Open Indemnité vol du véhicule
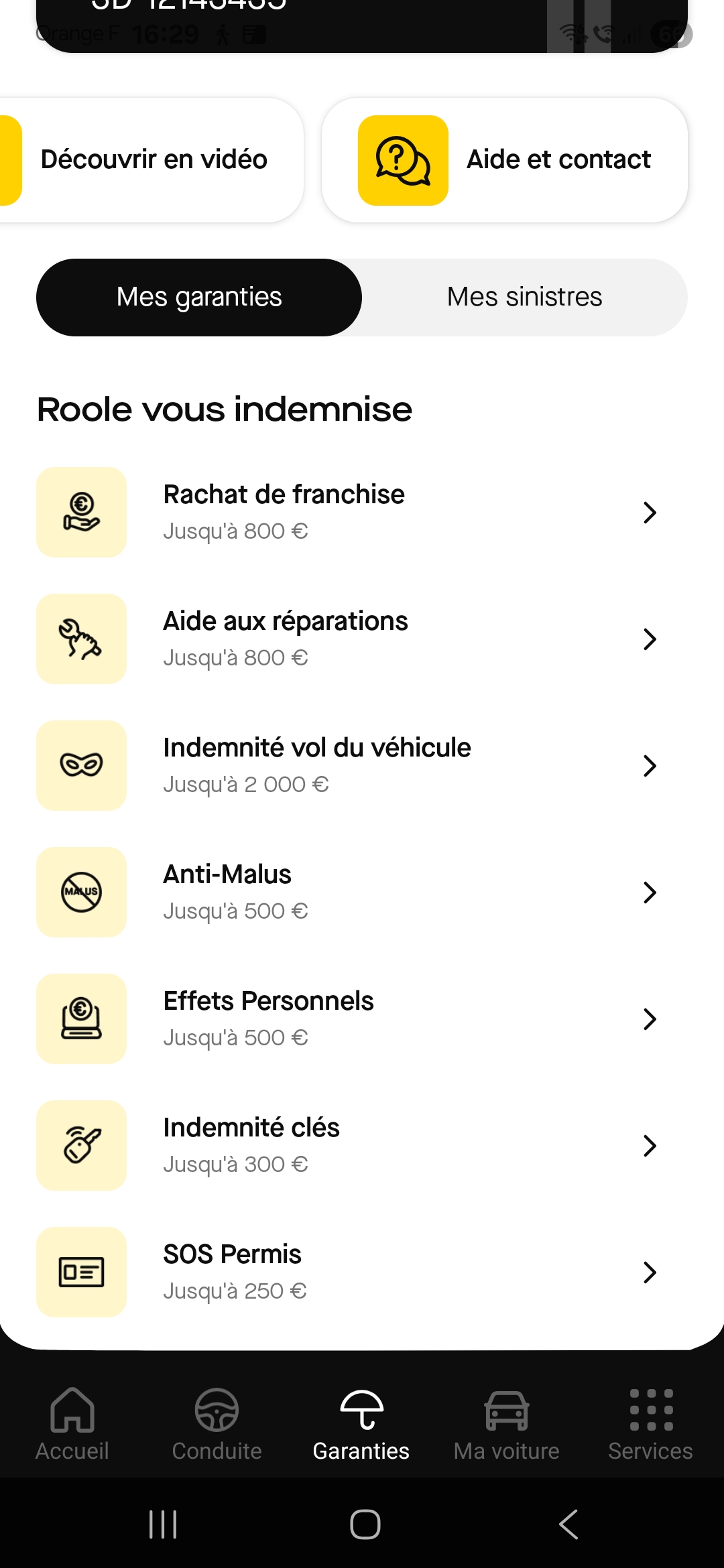Image resolution: width=724 pixels, height=1568 pixels. click(x=362, y=766)
